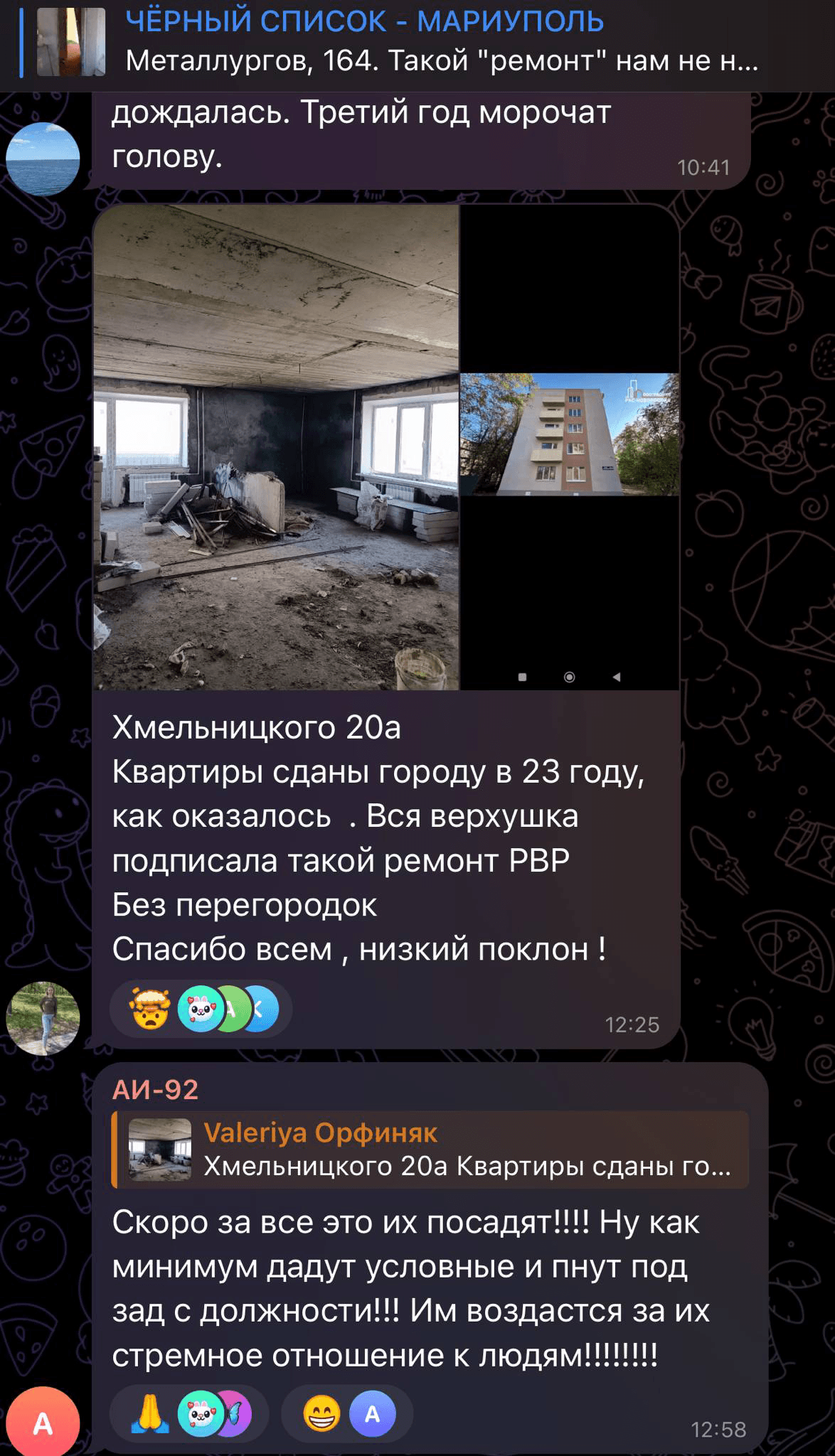Add the praying hands reaction on АИ-92's message

[150, 1415]
